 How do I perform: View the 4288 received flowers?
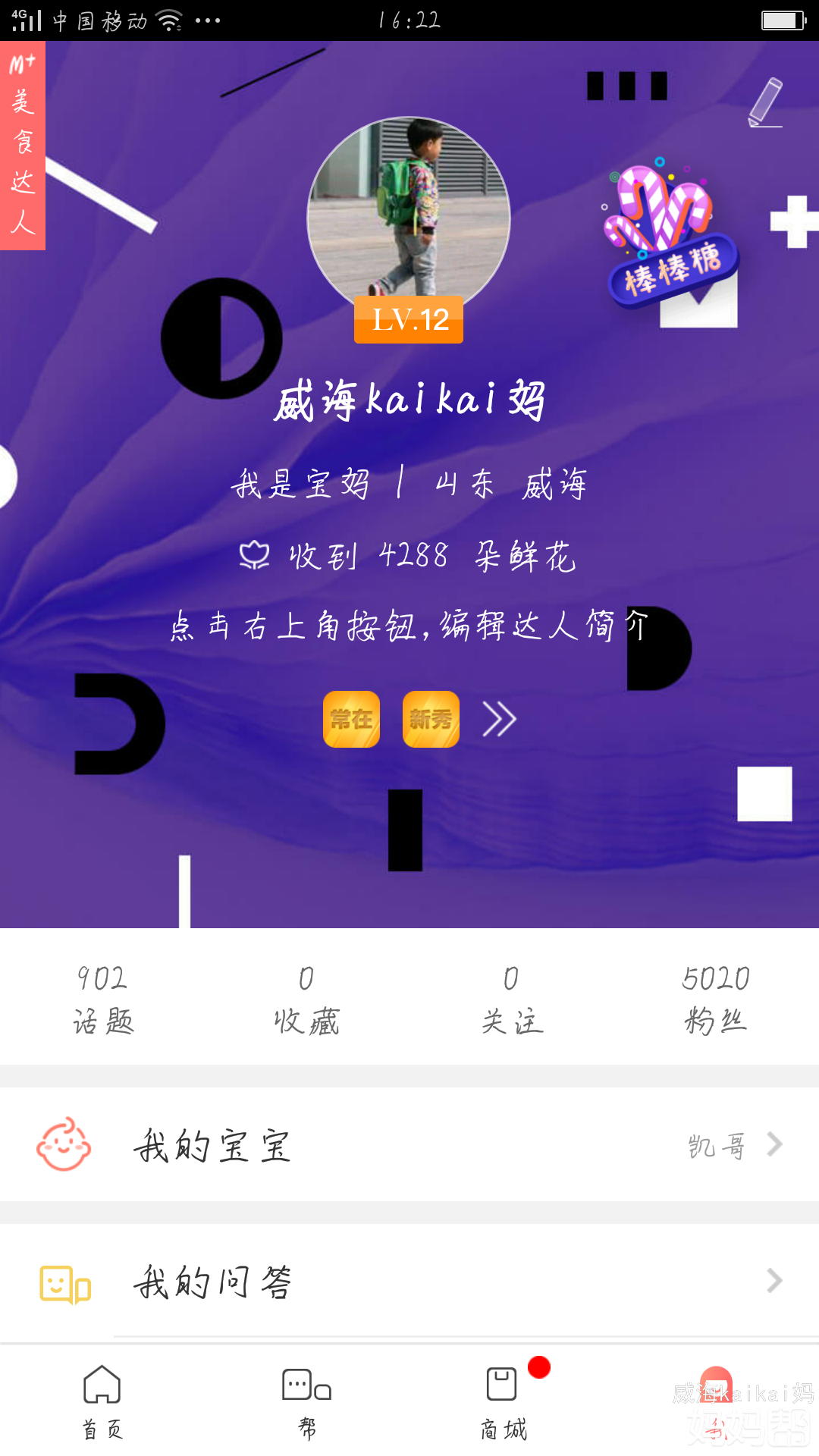click(x=409, y=556)
